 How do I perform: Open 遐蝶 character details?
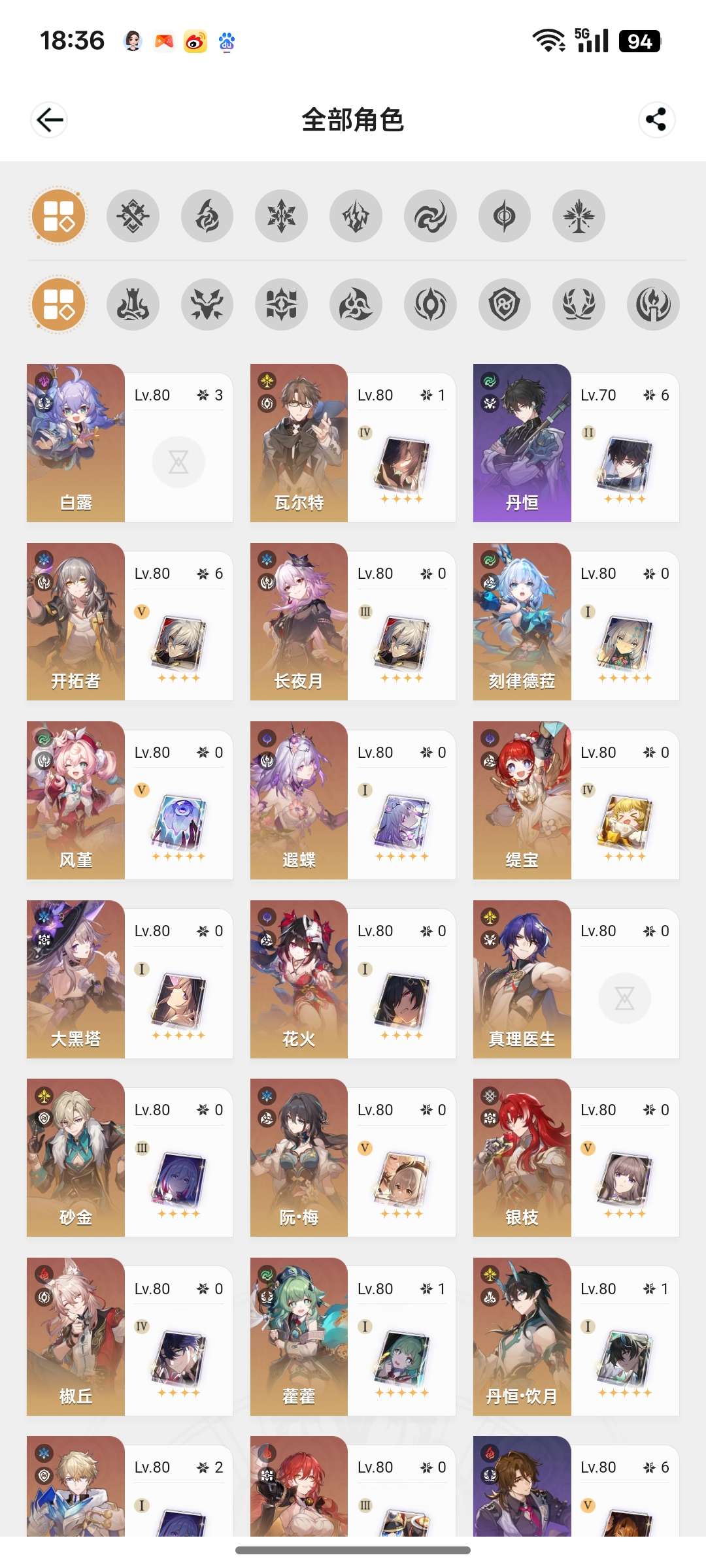coord(352,800)
